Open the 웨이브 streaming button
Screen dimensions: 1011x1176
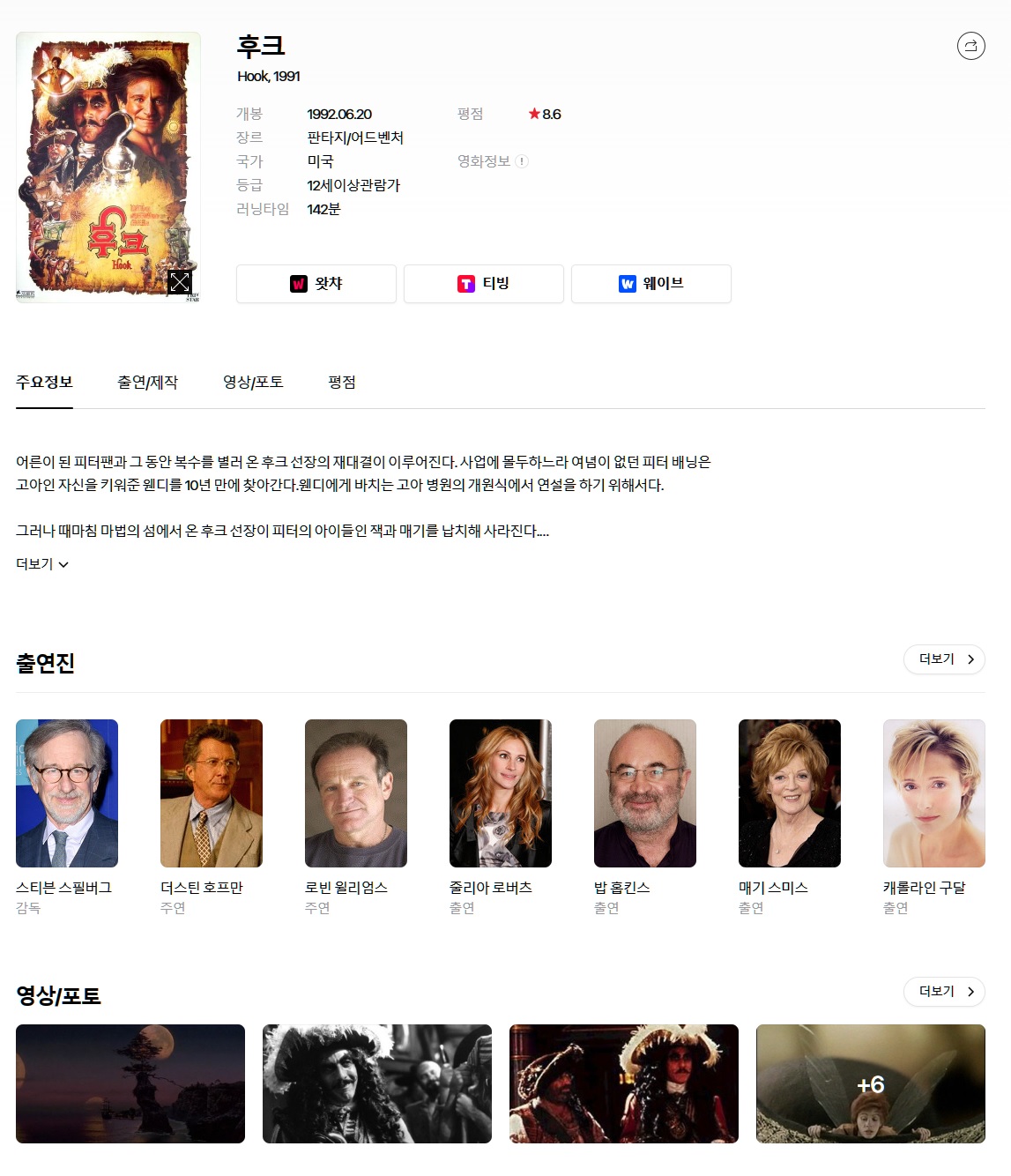pyautogui.click(x=651, y=284)
